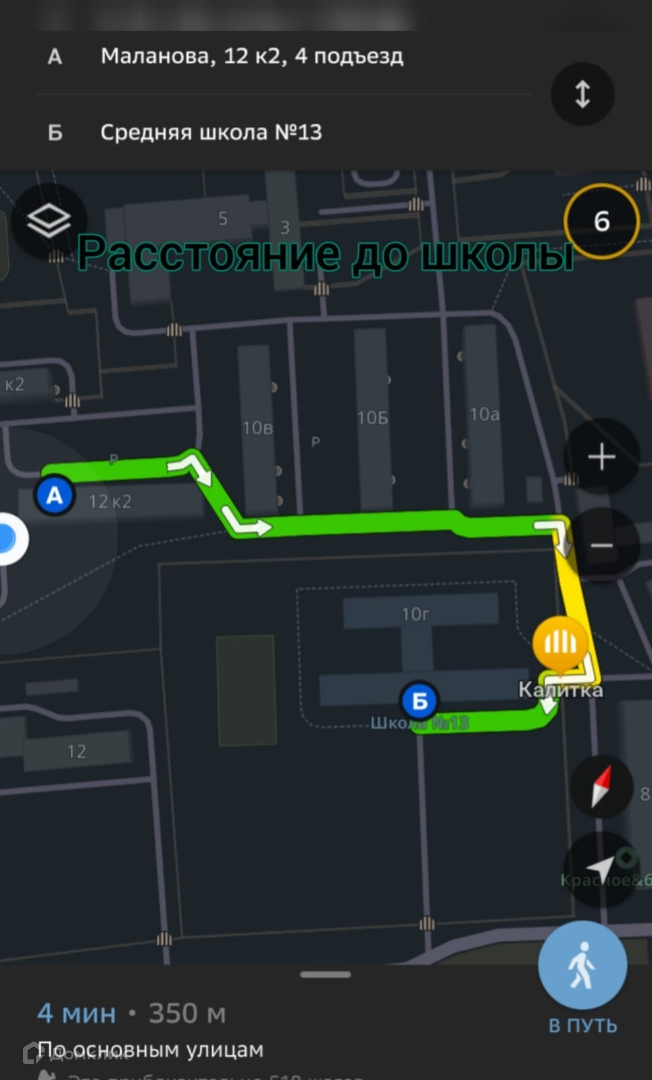Open the Калитка gate marker
This screenshot has height=1080, width=652.
point(560,645)
